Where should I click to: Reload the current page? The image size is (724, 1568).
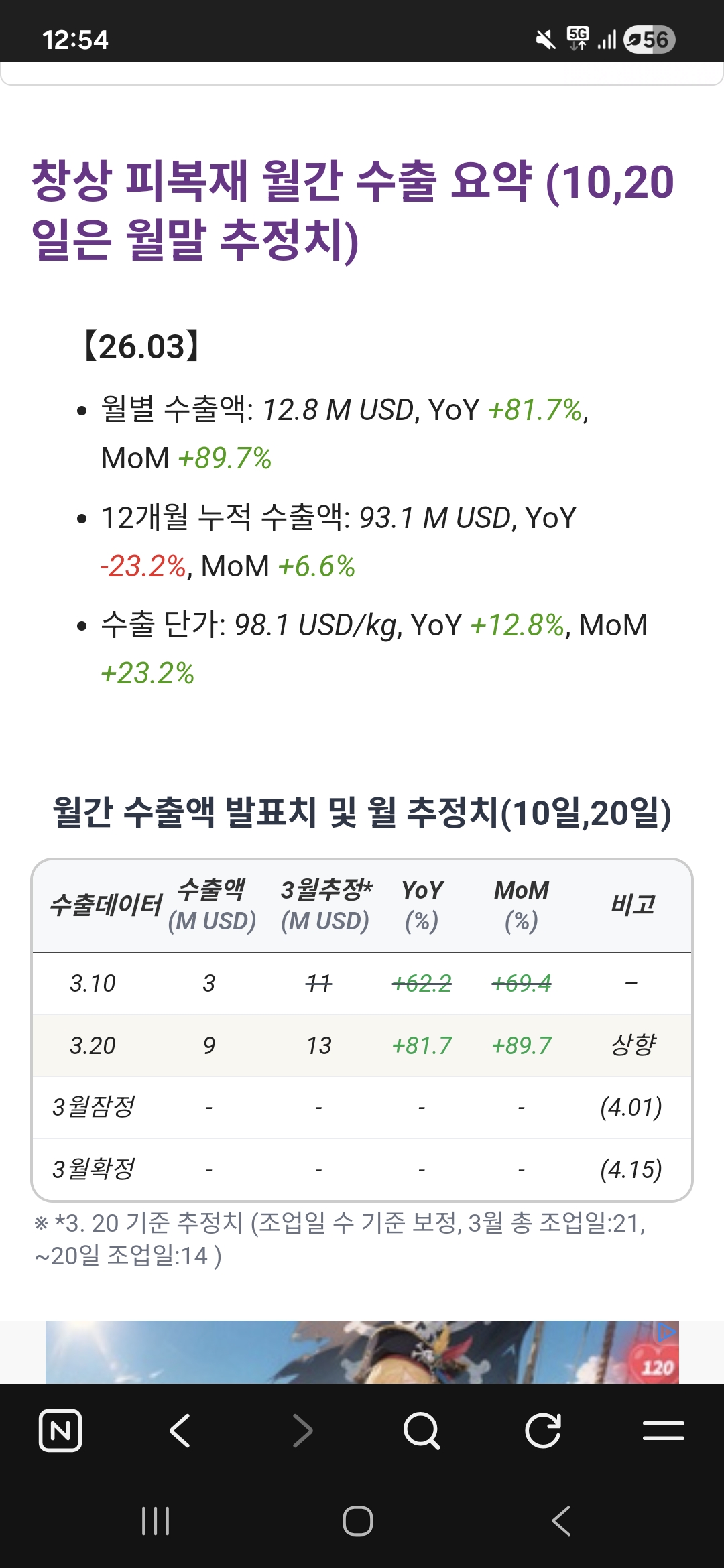pyautogui.click(x=542, y=1431)
